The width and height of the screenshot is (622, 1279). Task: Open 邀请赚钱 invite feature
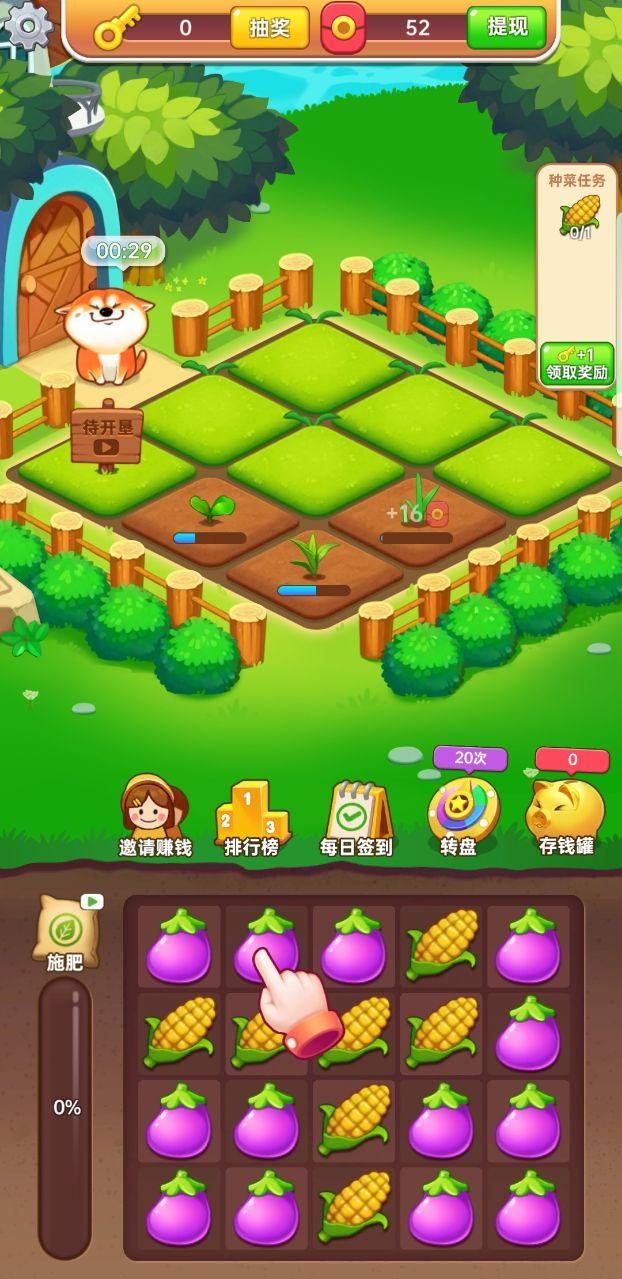click(x=155, y=816)
